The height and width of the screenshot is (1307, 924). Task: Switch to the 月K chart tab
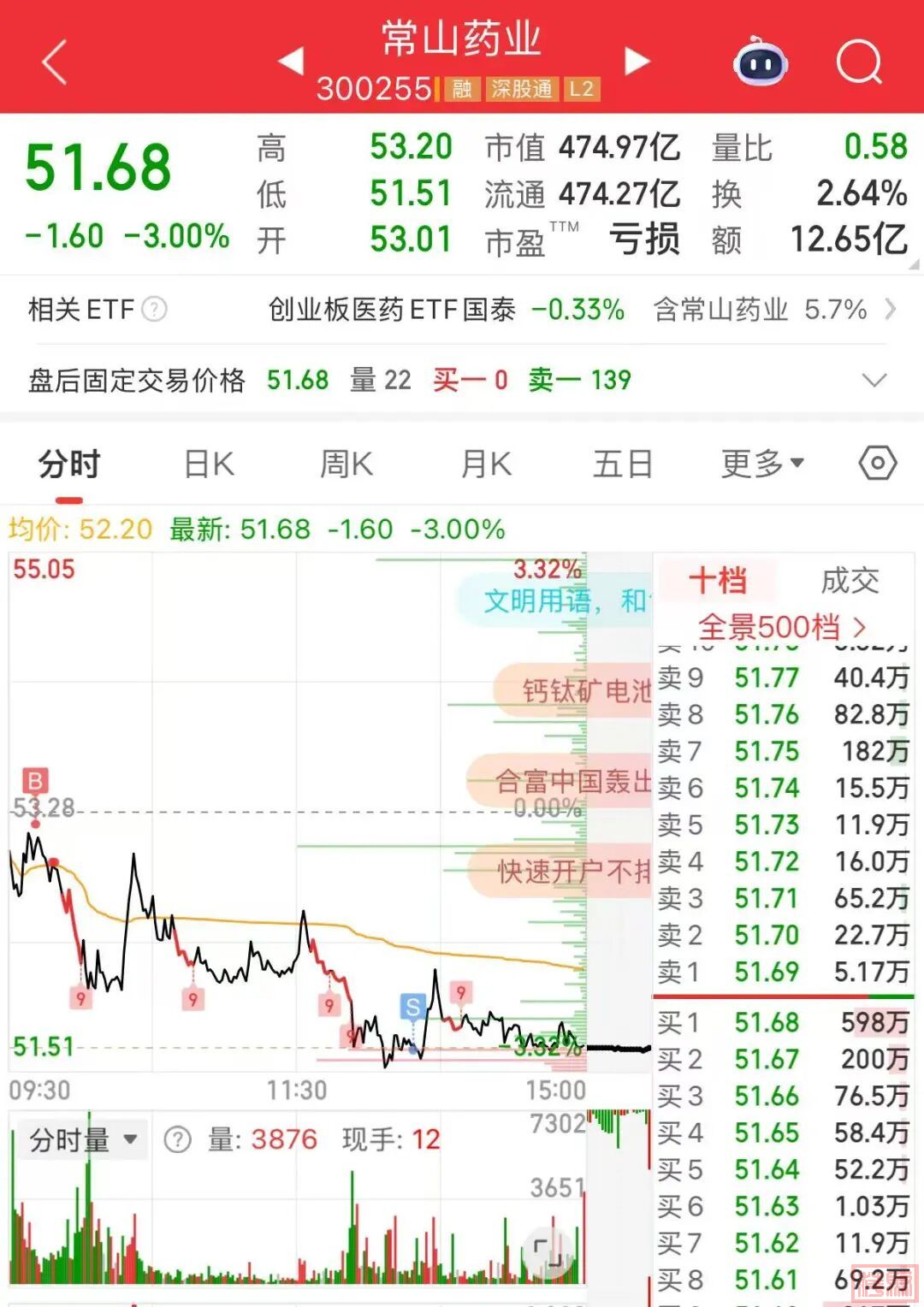click(486, 464)
